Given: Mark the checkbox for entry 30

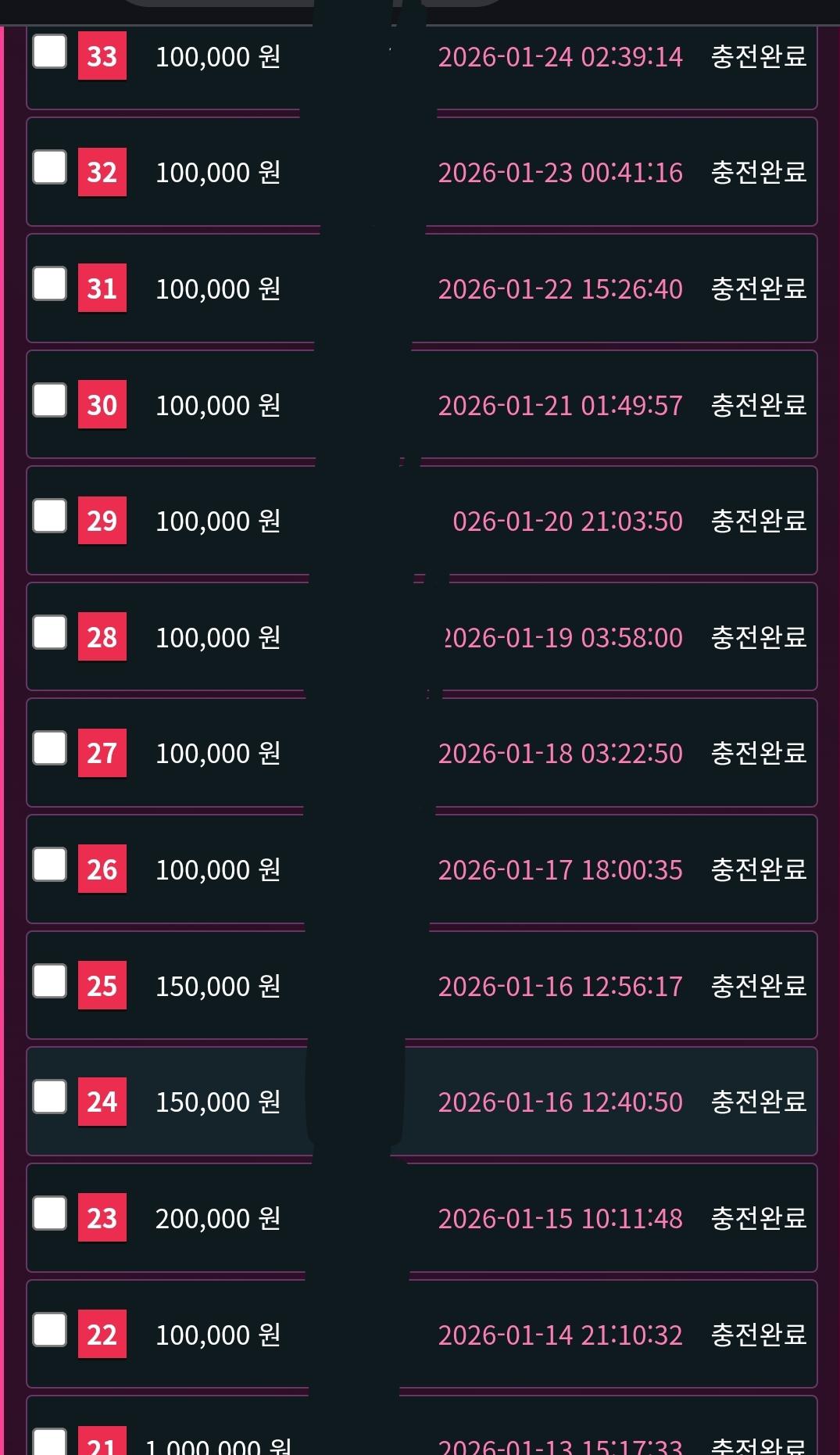Looking at the screenshot, I should [x=49, y=400].
